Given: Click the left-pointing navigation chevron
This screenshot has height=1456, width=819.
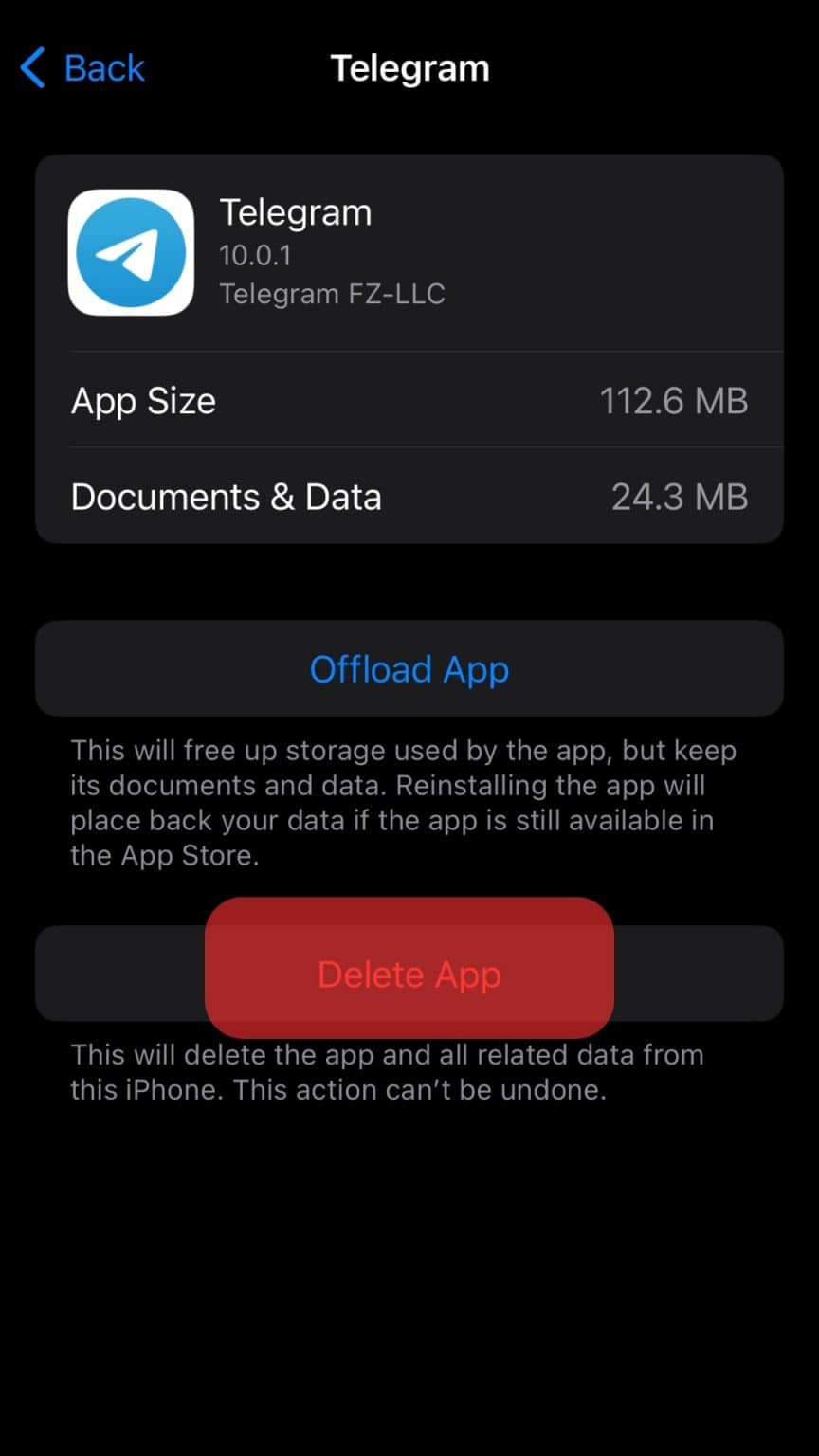Looking at the screenshot, I should click(31, 66).
